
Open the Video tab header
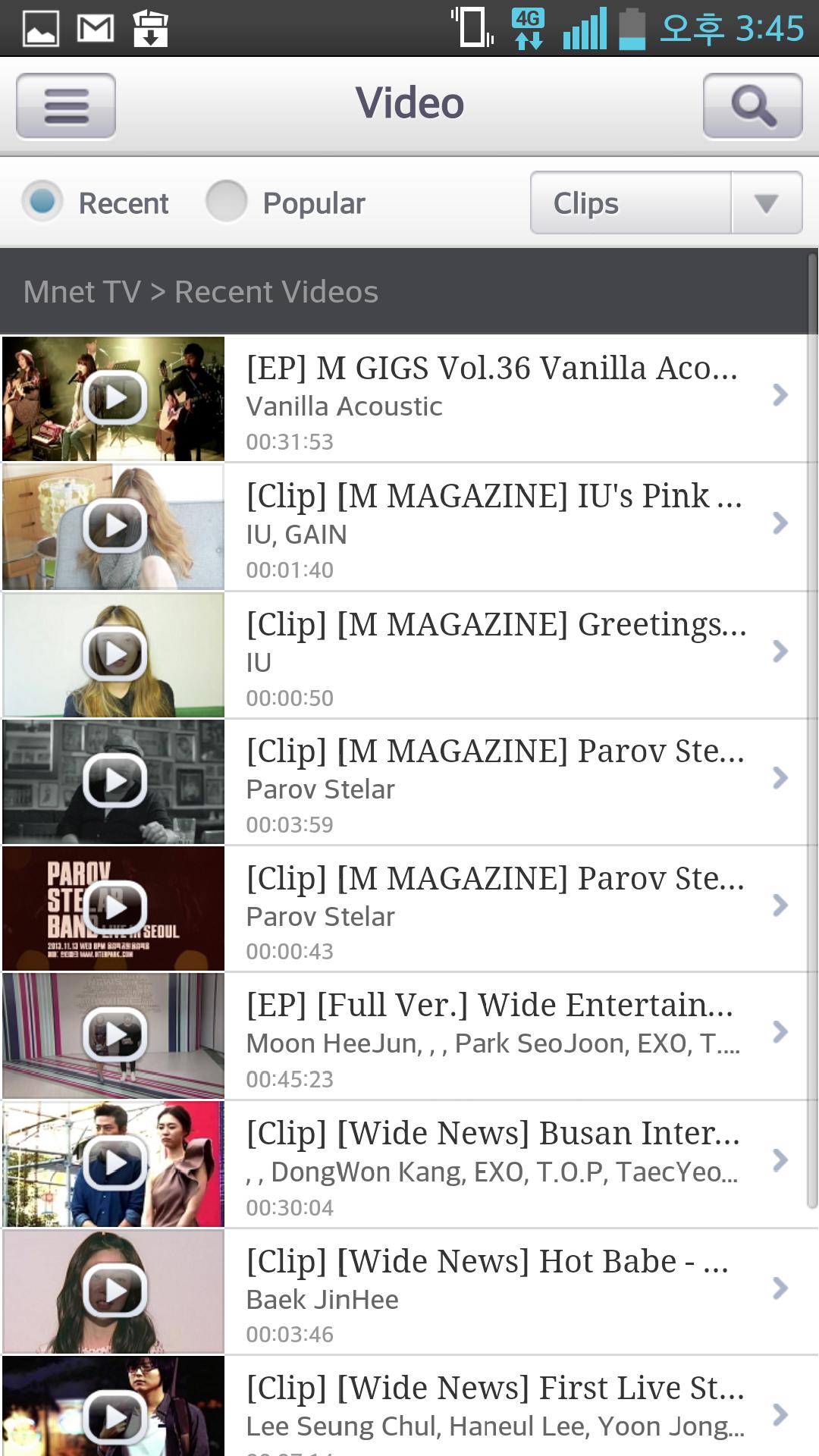click(x=409, y=102)
